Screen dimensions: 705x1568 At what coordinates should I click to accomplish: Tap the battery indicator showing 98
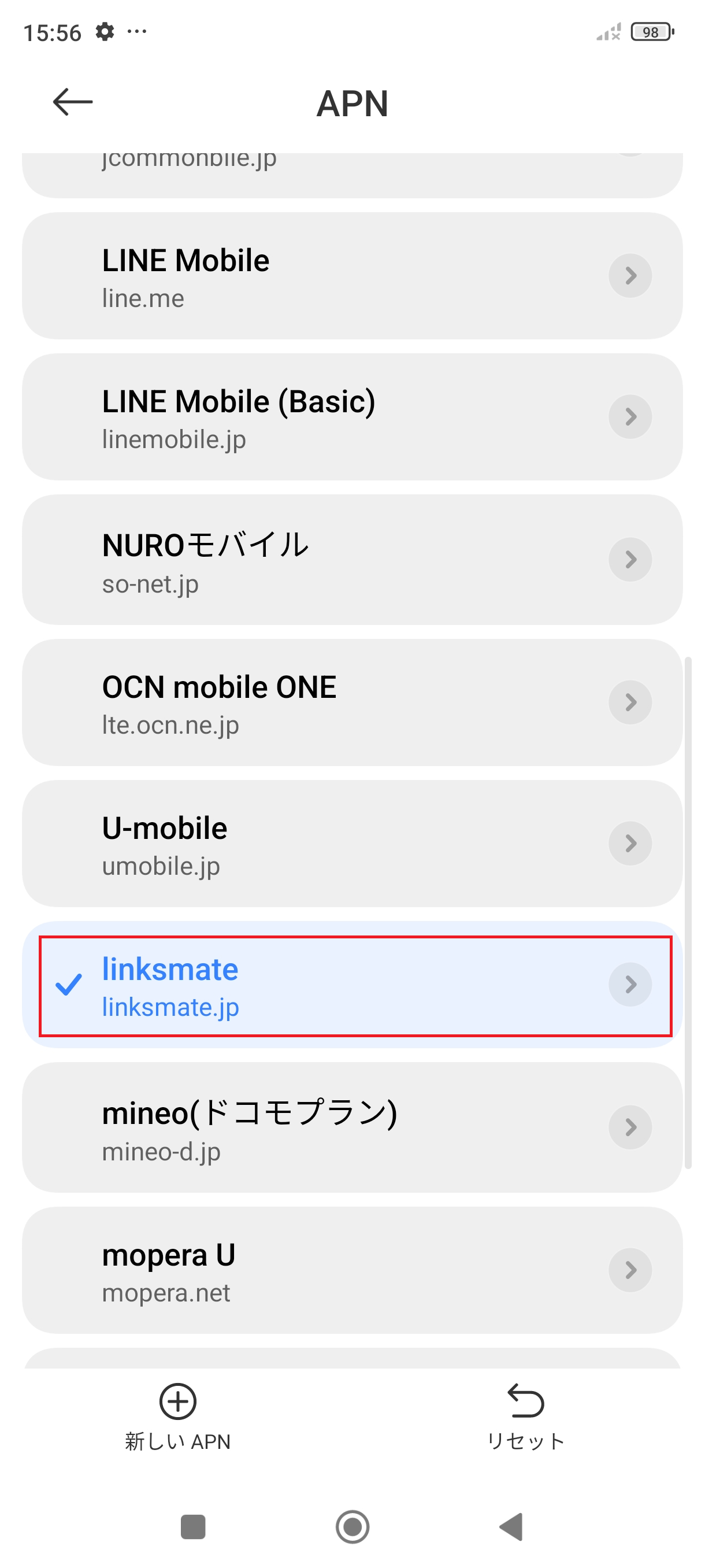click(x=650, y=32)
